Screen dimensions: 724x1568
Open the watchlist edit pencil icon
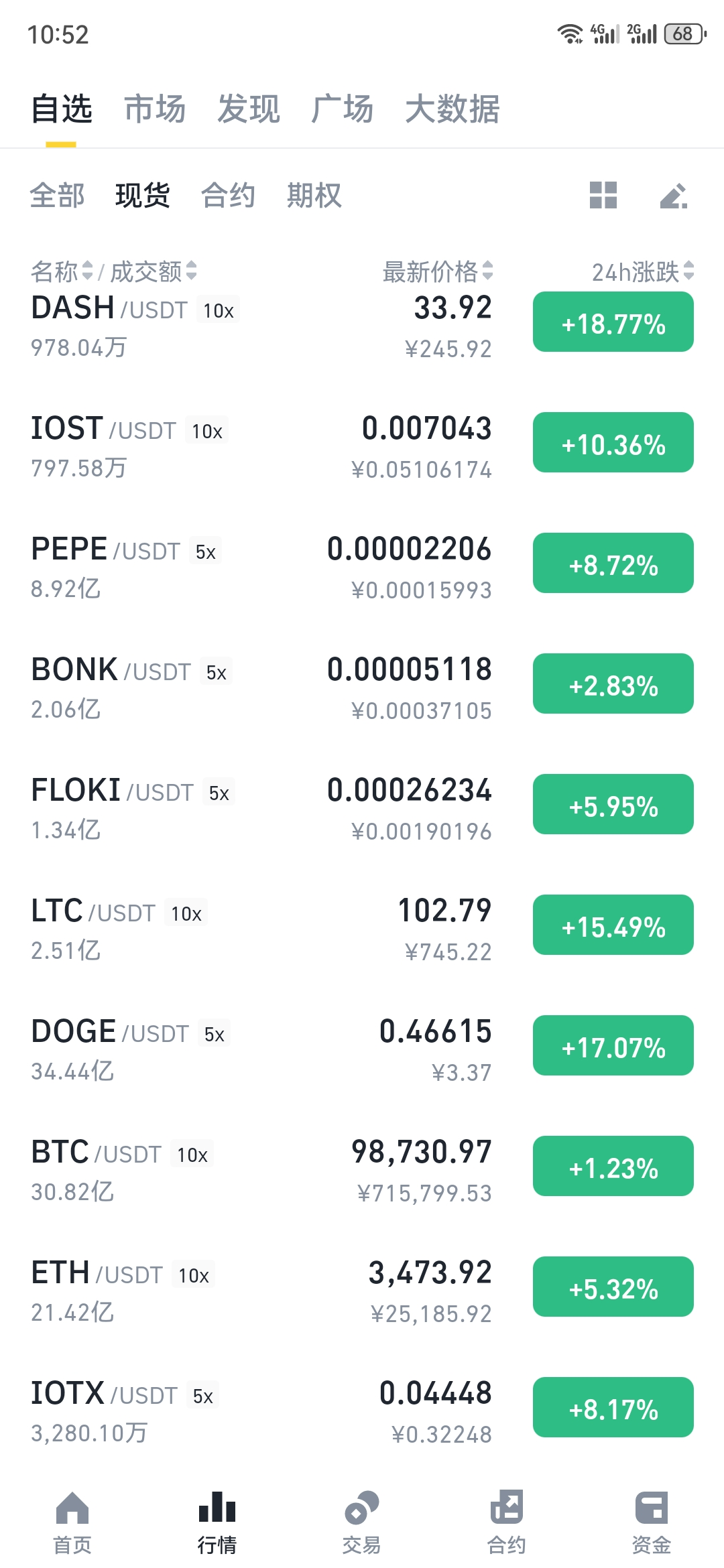[x=674, y=196]
